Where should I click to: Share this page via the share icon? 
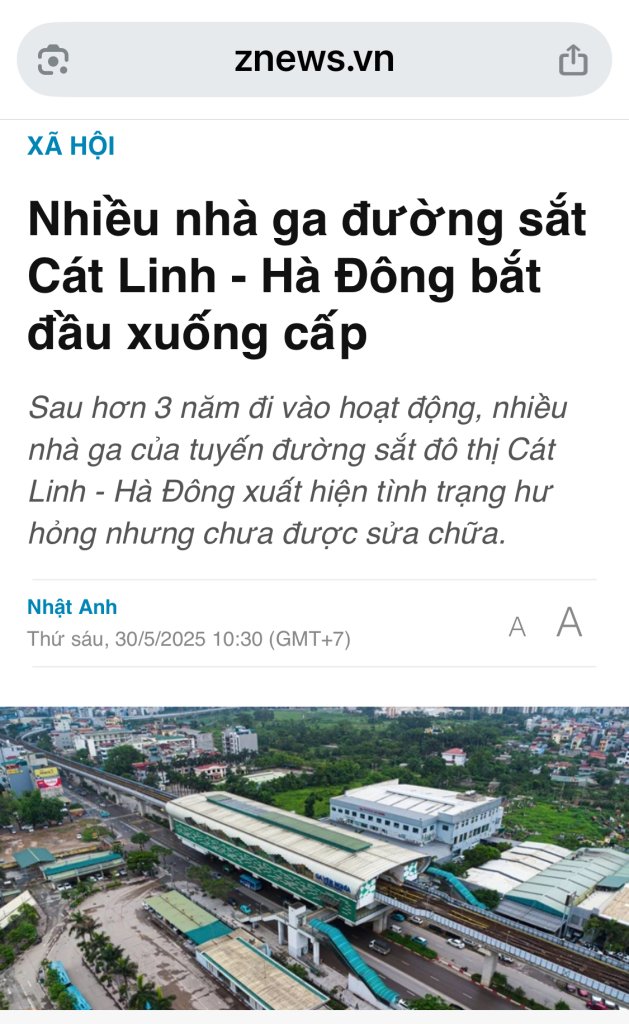pos(573,61)
